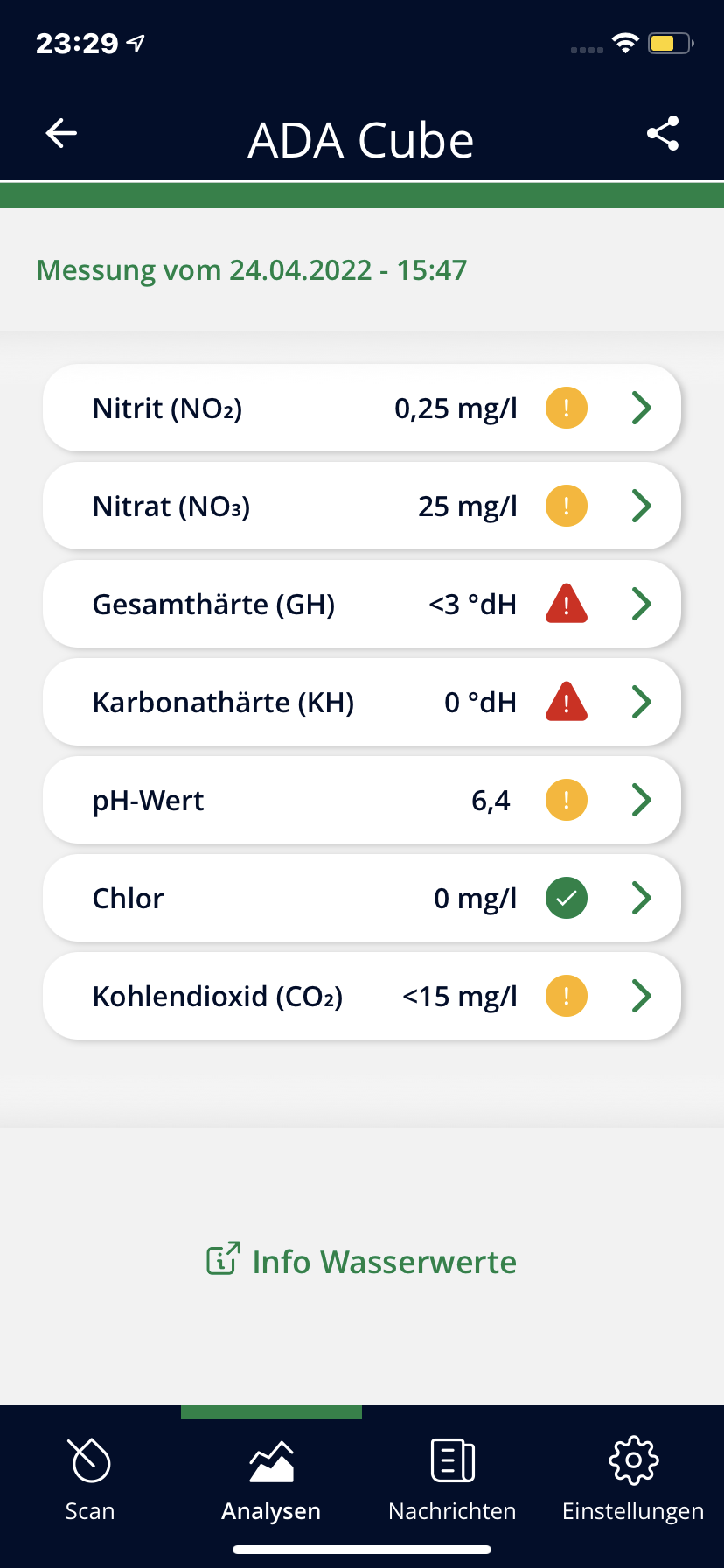
Task: Switch to the Scan tab
Action: 90,1478
